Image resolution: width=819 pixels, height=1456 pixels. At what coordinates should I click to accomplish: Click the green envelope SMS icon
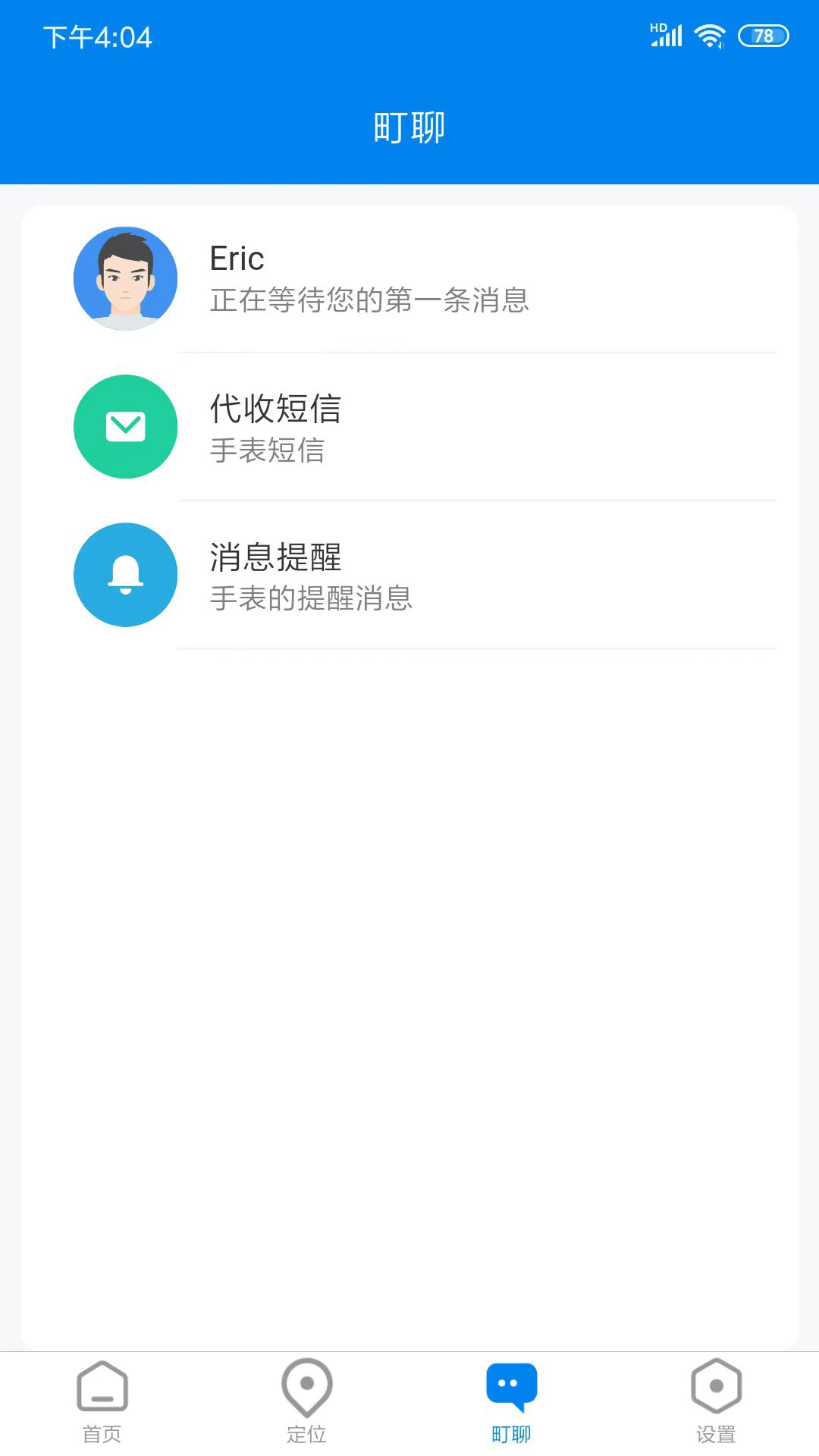[x=125, y=426]
